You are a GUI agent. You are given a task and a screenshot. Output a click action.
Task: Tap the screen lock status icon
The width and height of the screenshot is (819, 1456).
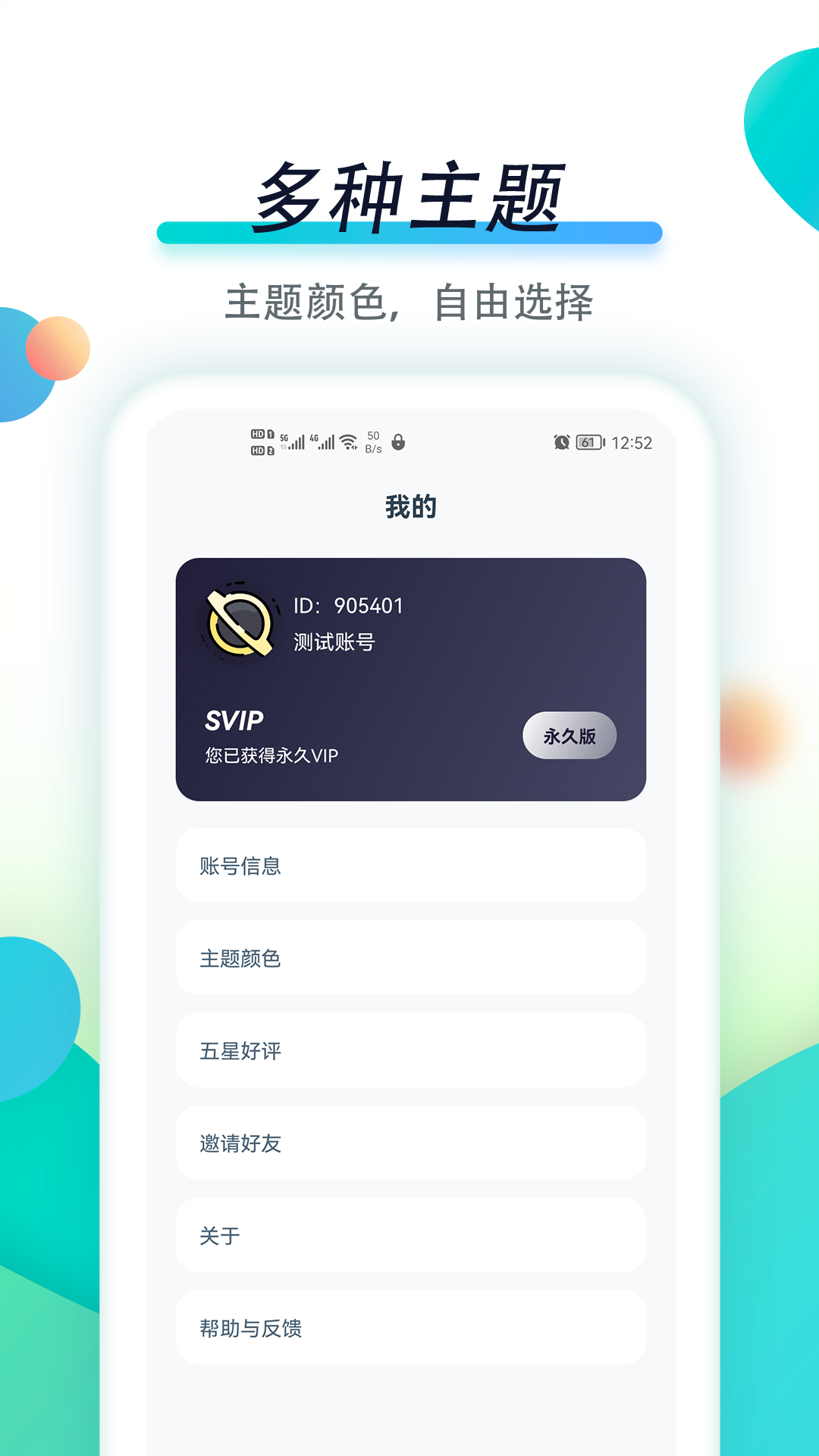pyautogui.click(x=397, y=441)
